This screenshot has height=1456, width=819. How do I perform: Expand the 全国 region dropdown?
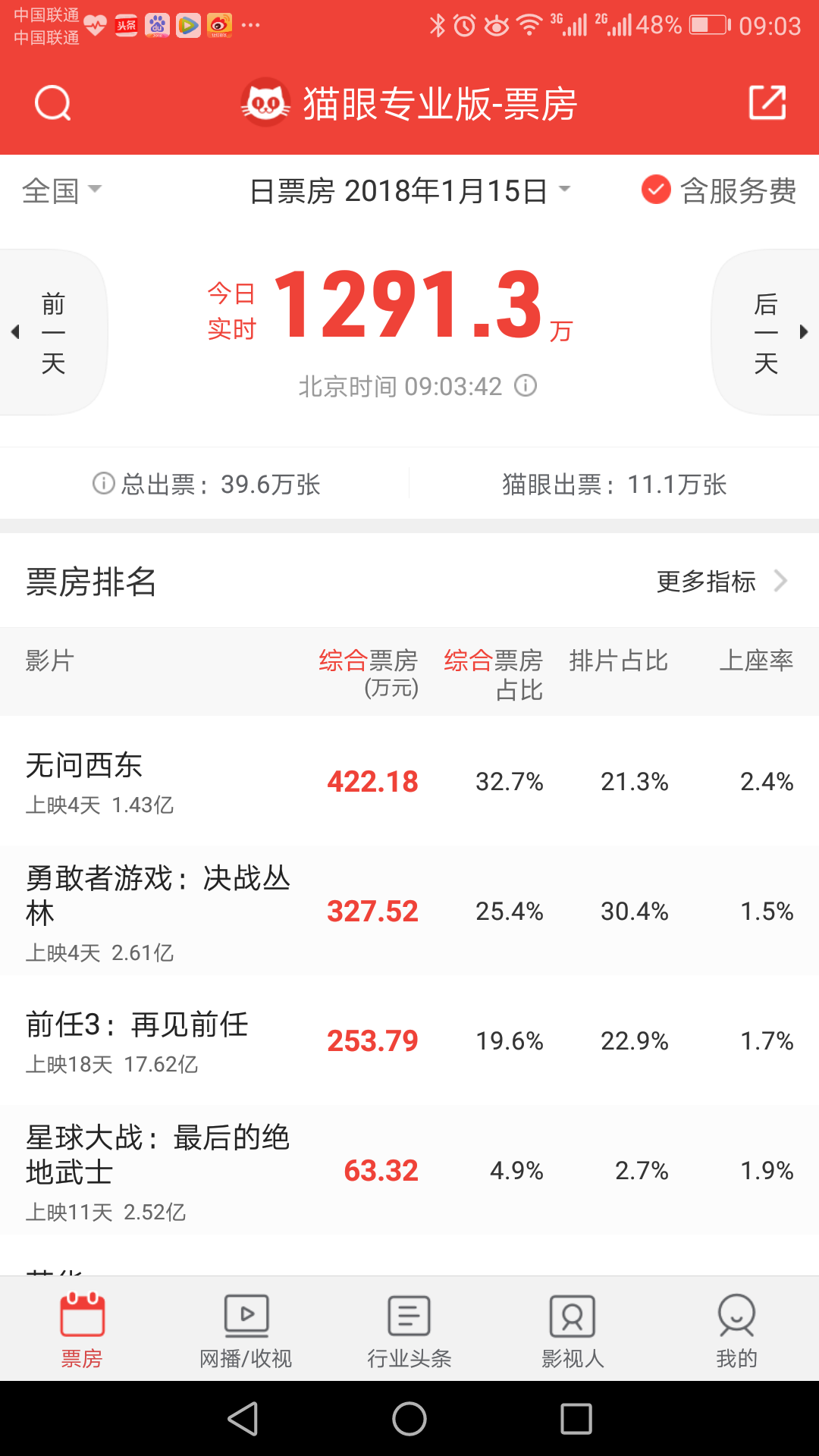pos(62,190)
